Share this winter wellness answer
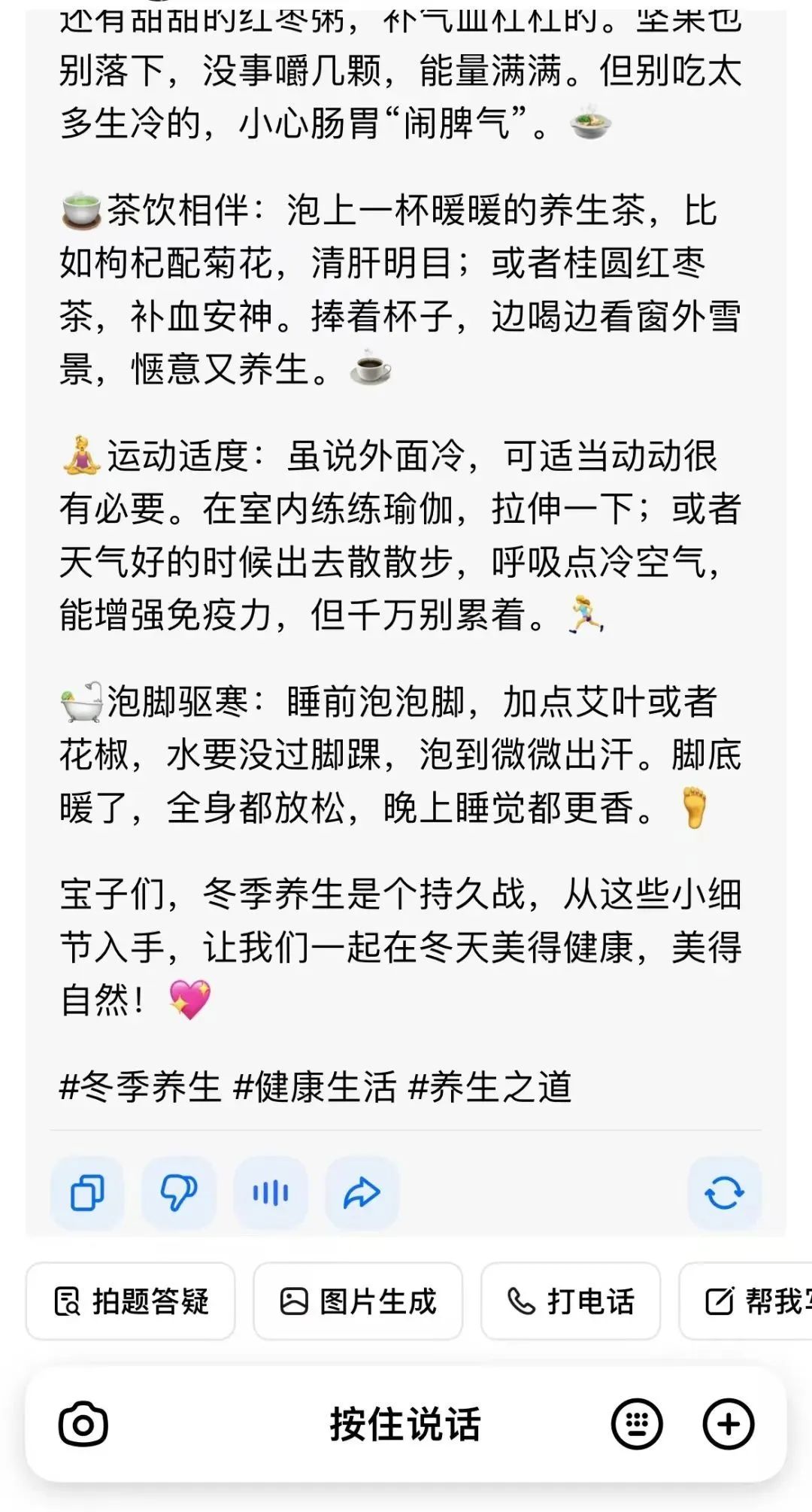Screen dimensions: 812x1512 [x=362, y=1193]
